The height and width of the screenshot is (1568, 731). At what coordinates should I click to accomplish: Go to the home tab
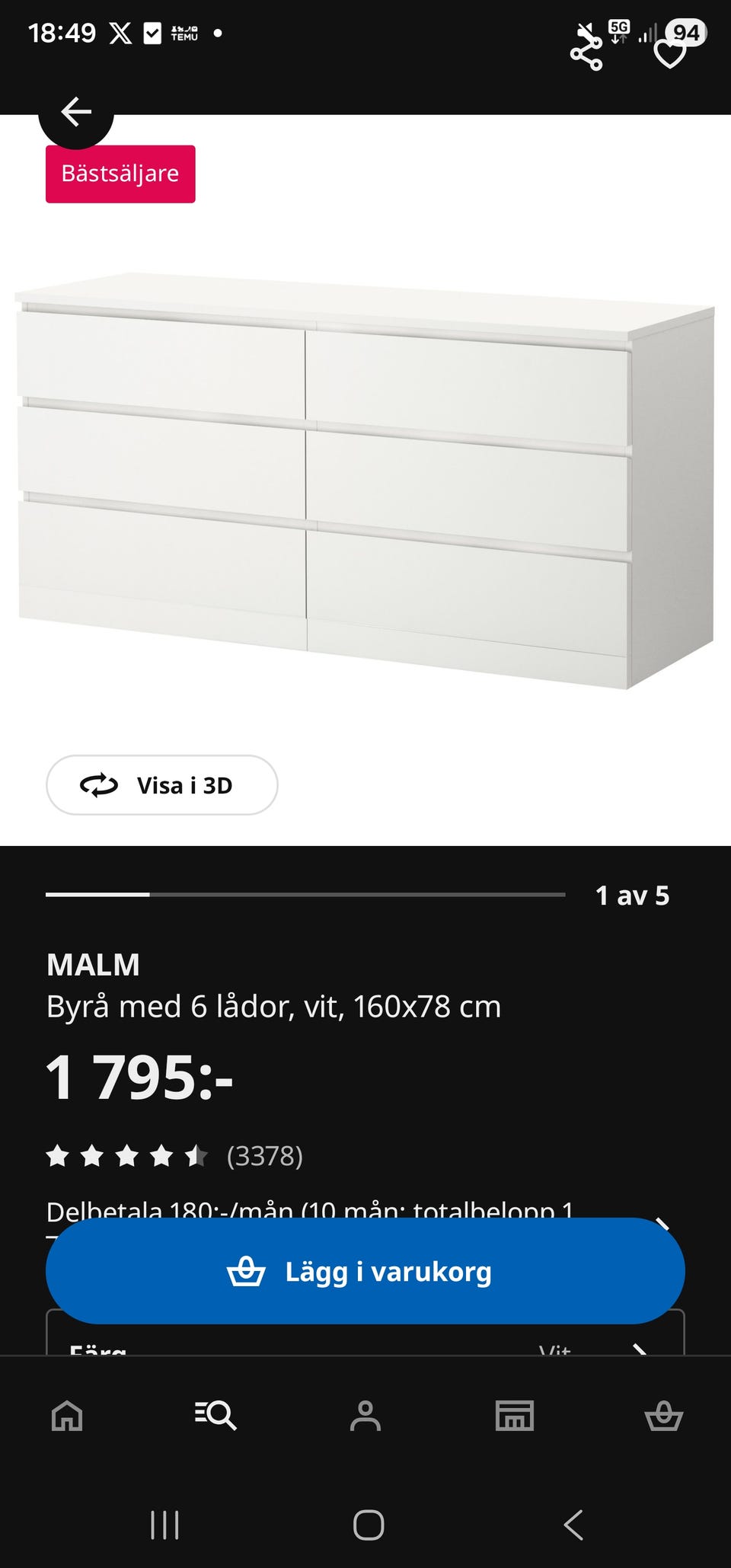[67, 1416]
